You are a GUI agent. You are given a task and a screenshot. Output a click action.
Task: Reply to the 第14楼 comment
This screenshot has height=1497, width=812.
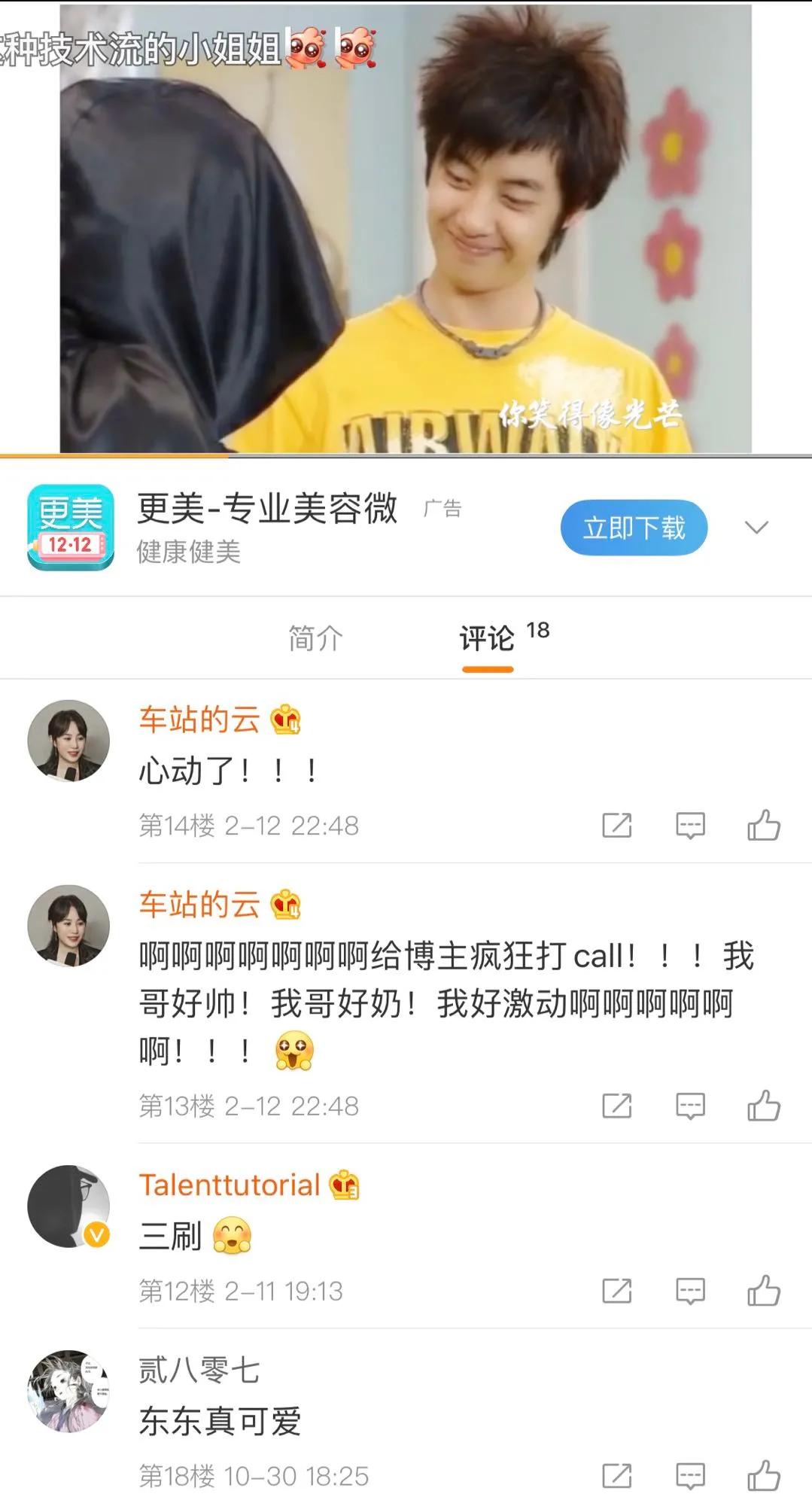point(690,826)
